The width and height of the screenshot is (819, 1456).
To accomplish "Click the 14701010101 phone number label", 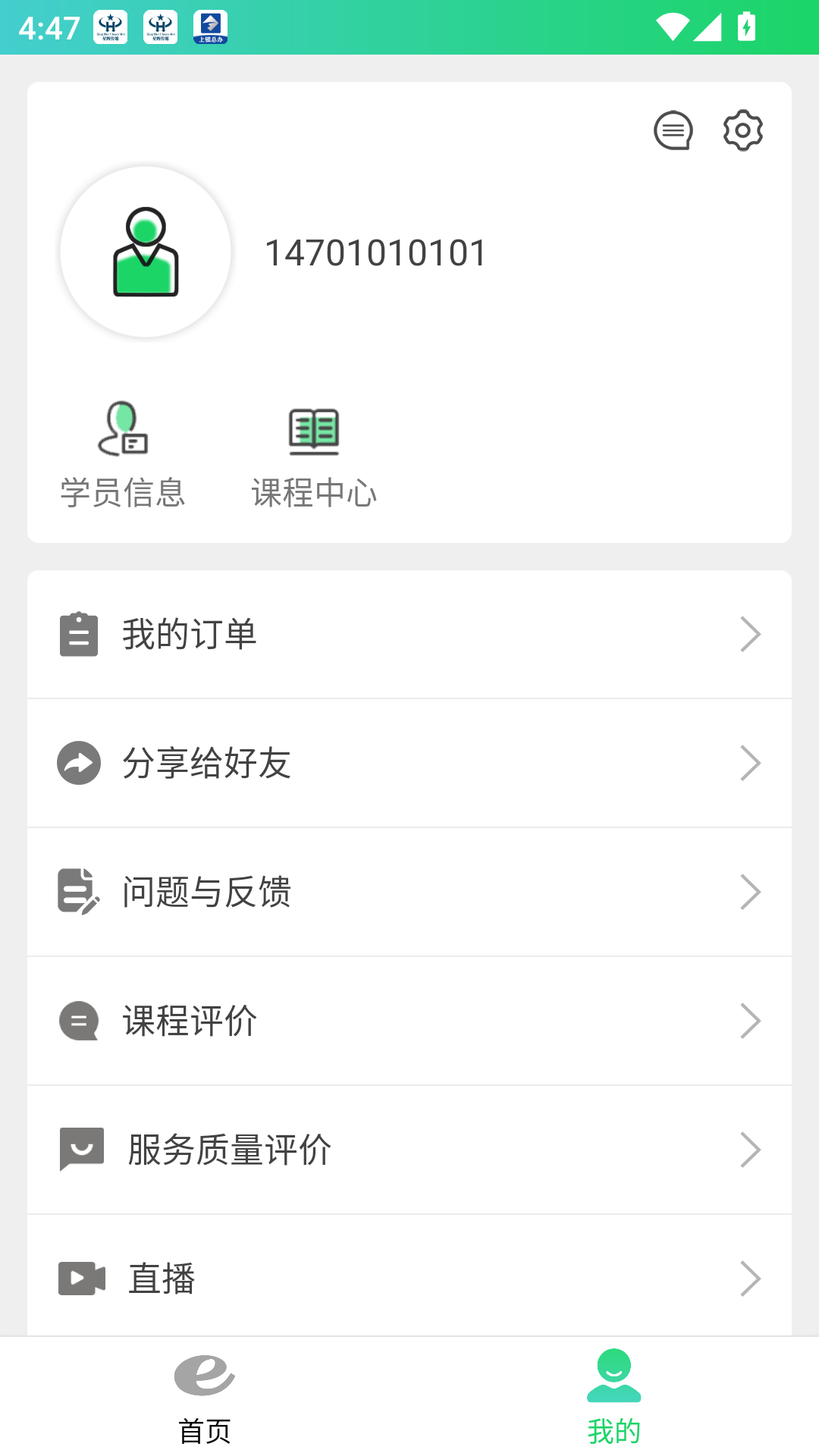I will click(x=376, y=253).
